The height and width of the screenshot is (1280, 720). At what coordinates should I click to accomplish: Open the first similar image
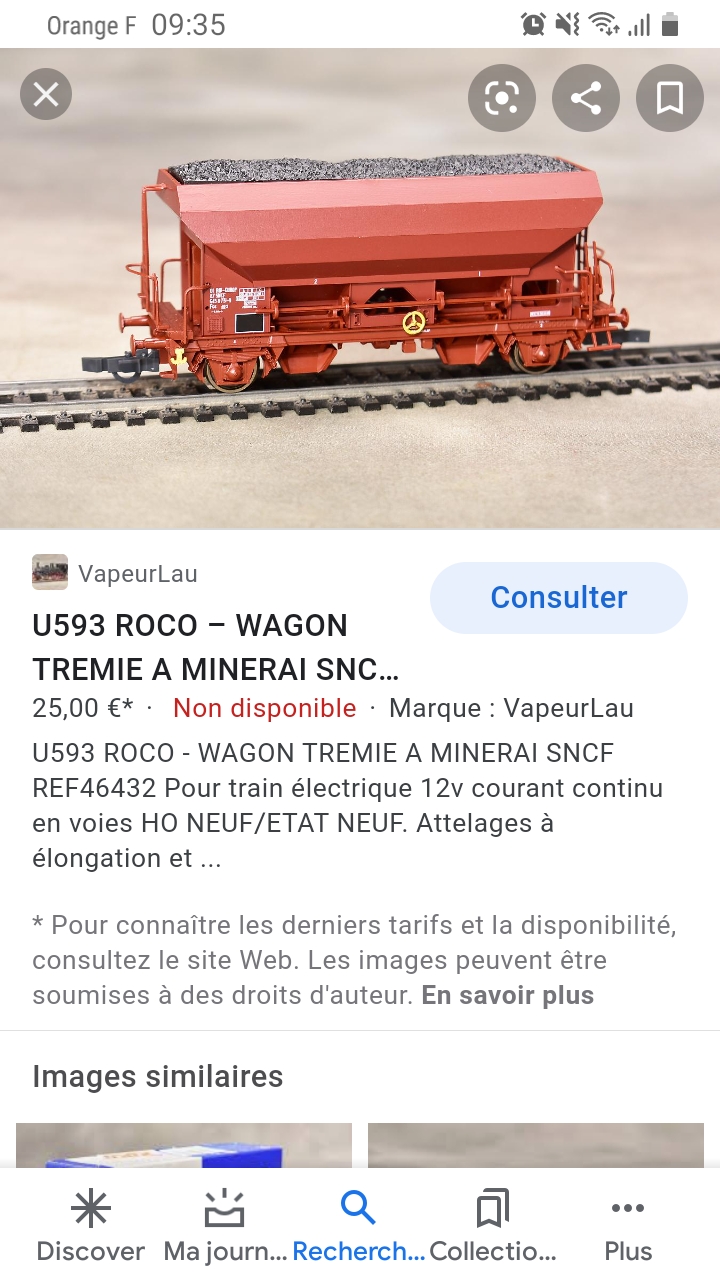(x=184, y=1145)
